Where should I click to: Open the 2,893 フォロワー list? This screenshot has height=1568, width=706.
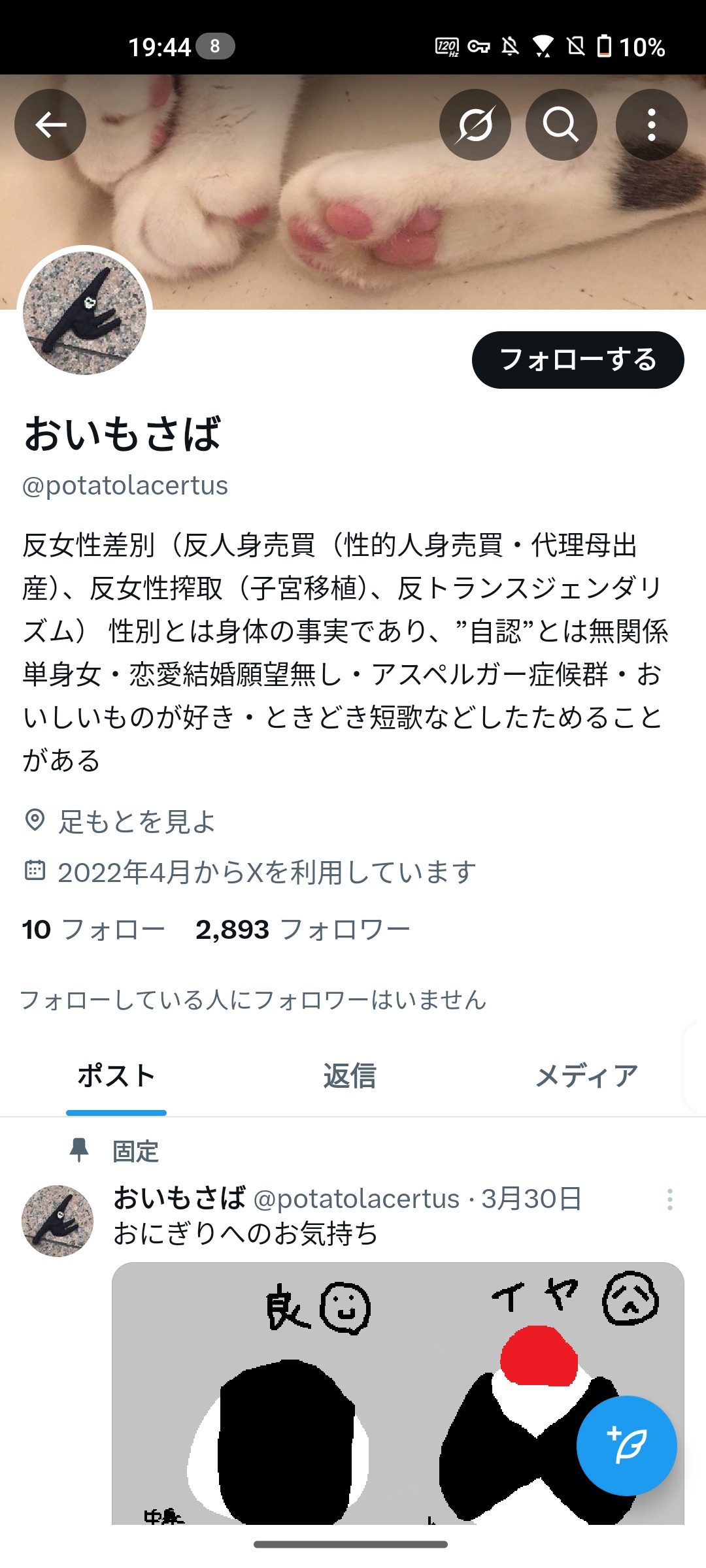pos(303,930)
